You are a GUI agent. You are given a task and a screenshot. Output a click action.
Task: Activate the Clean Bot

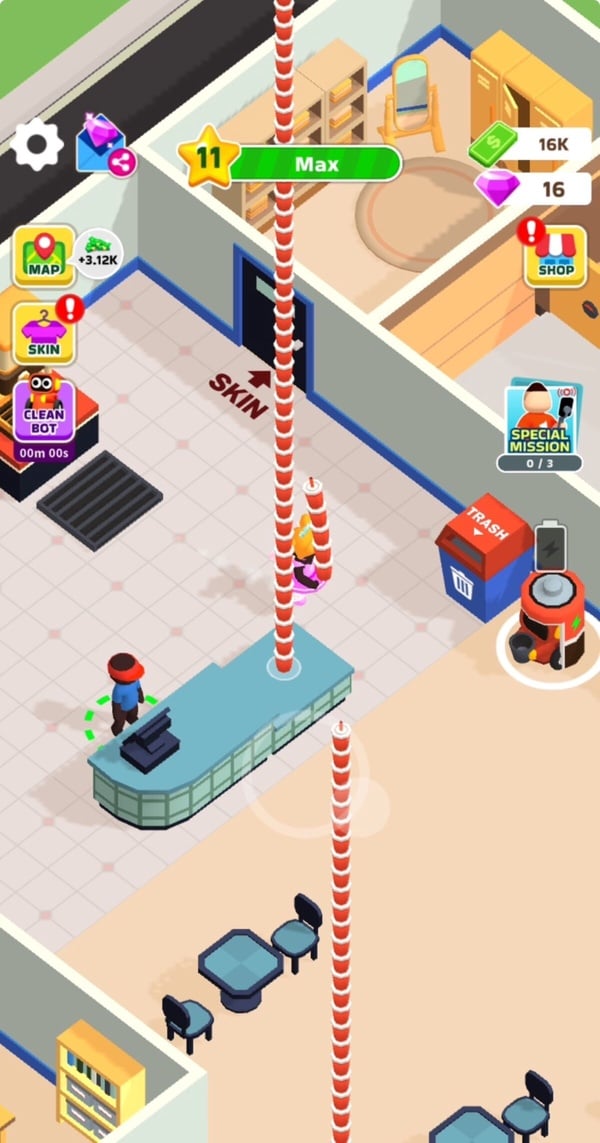coord(43,408)
